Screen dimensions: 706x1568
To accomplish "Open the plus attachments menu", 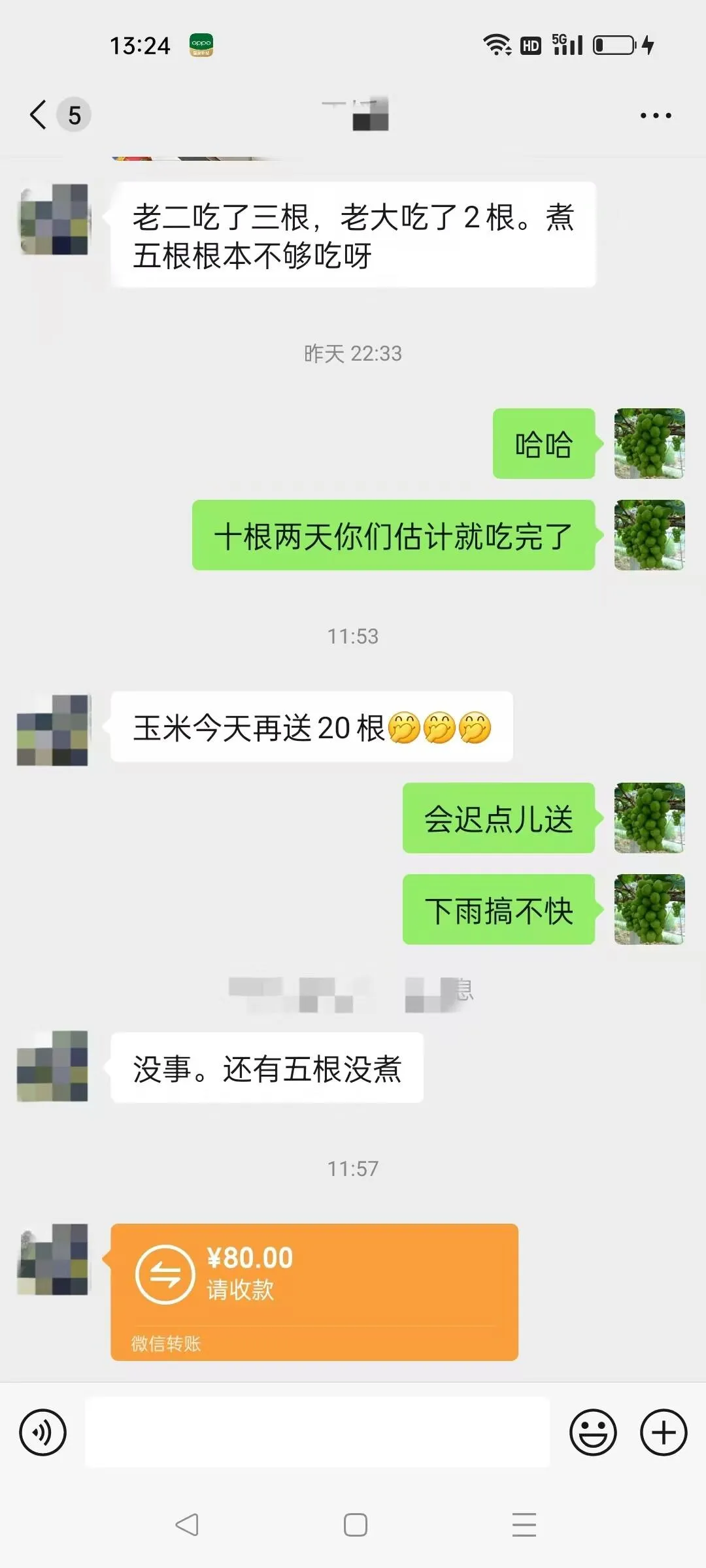I will 664,1433.
